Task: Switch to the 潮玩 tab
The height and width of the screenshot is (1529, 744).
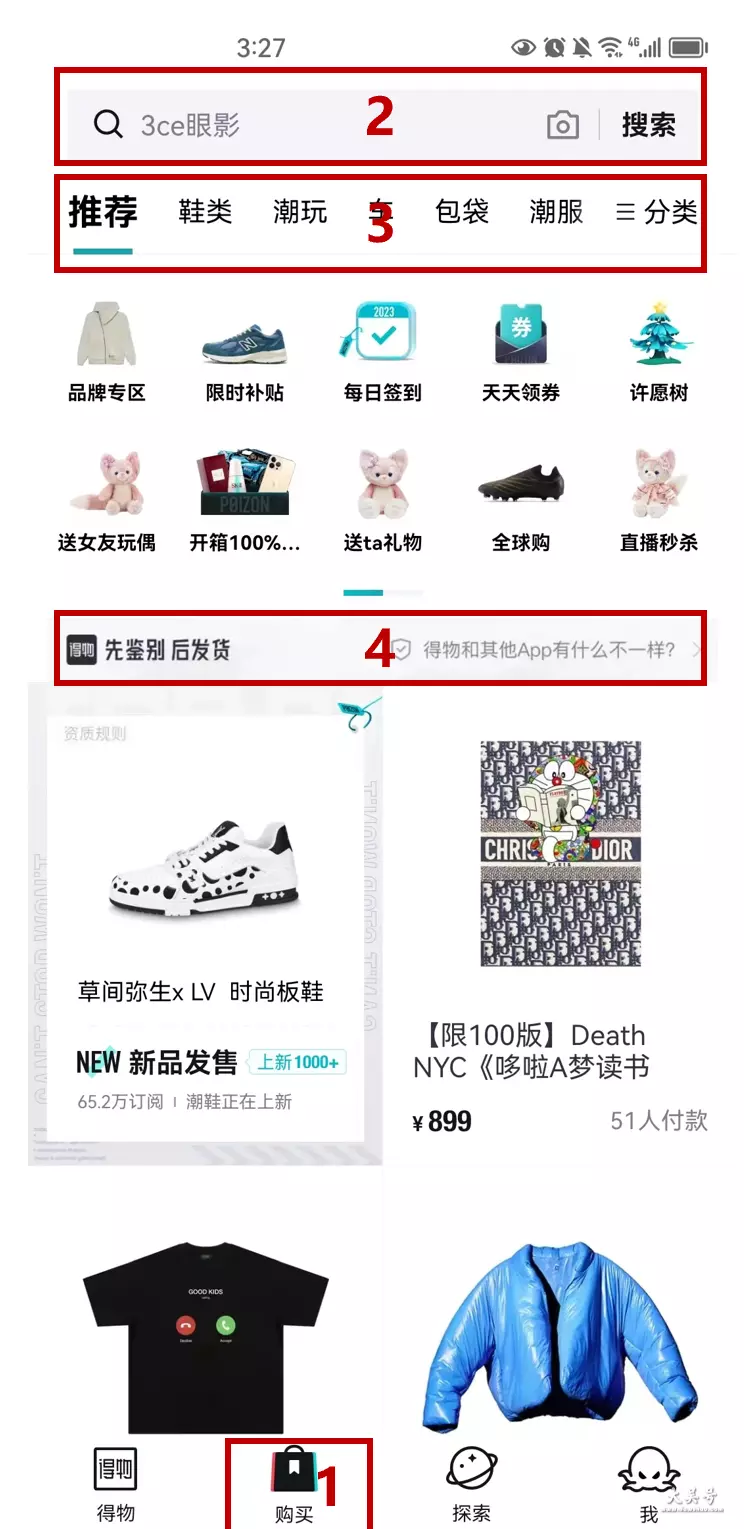Action: pos(300,212)
